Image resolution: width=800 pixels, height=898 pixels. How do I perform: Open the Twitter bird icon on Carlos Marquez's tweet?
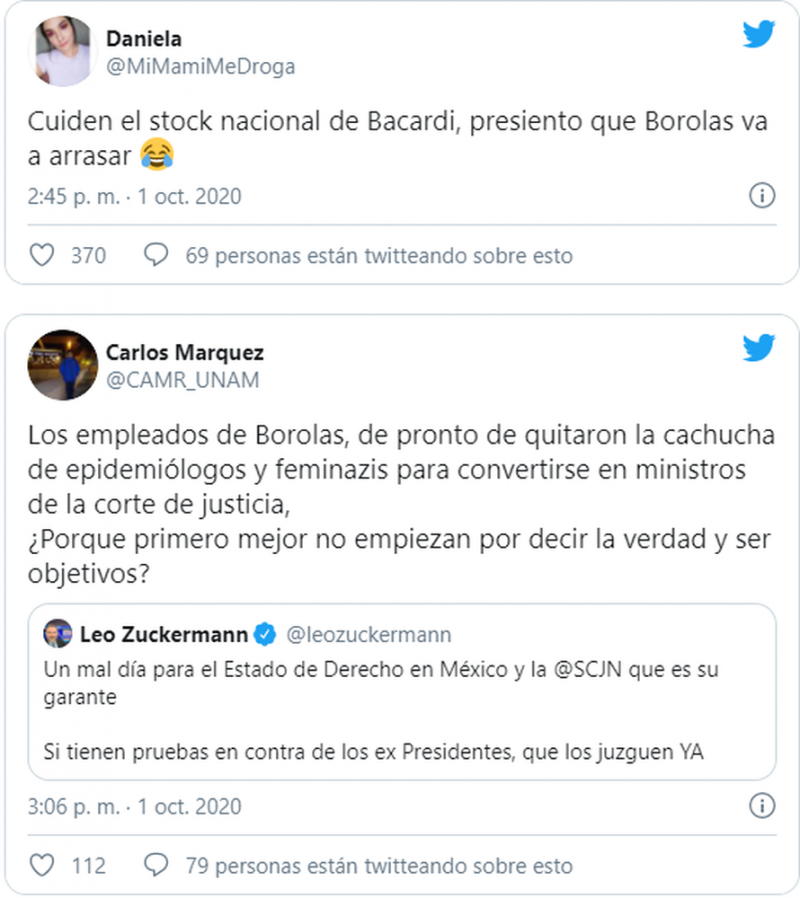pos(759,347)
